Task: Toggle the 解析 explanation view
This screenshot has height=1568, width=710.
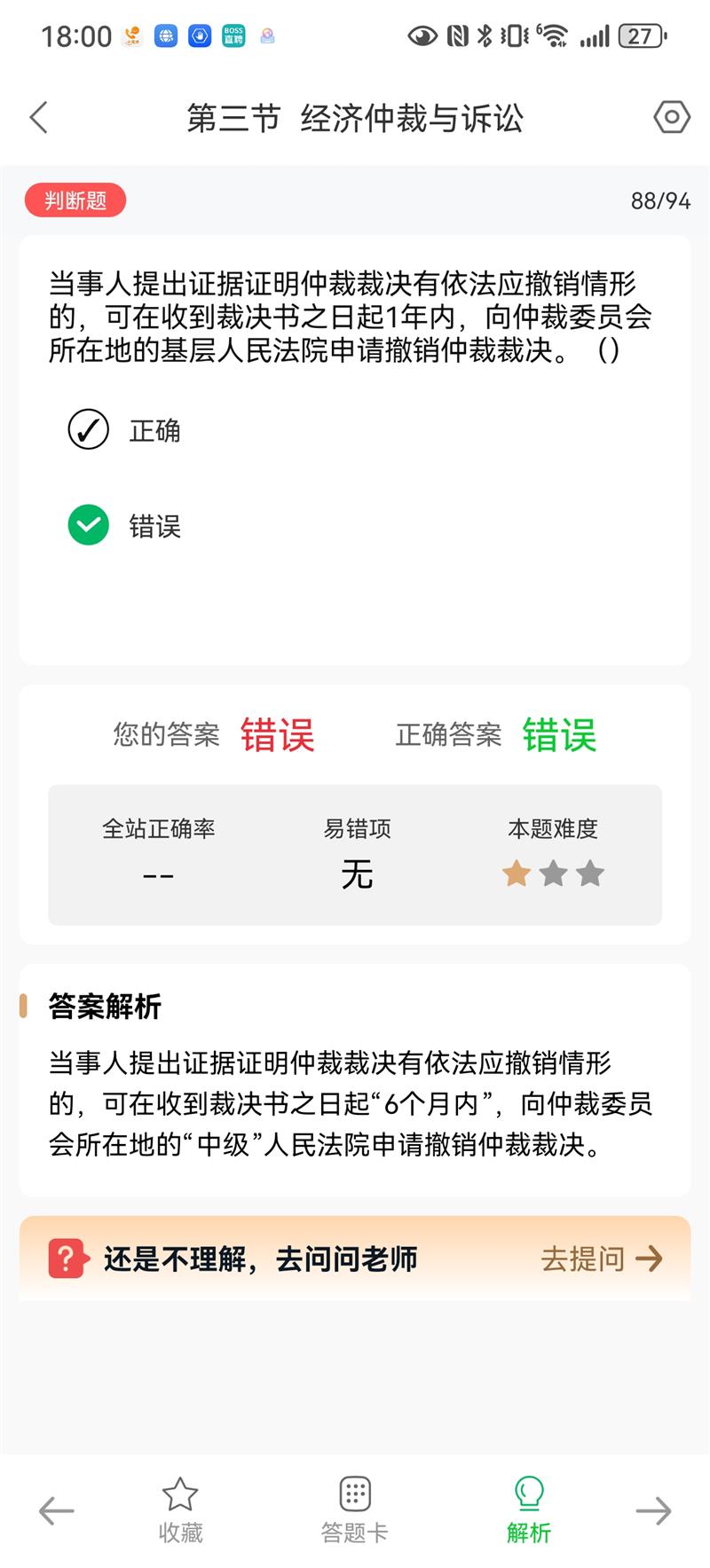Action: click(x=529, y=1510)
